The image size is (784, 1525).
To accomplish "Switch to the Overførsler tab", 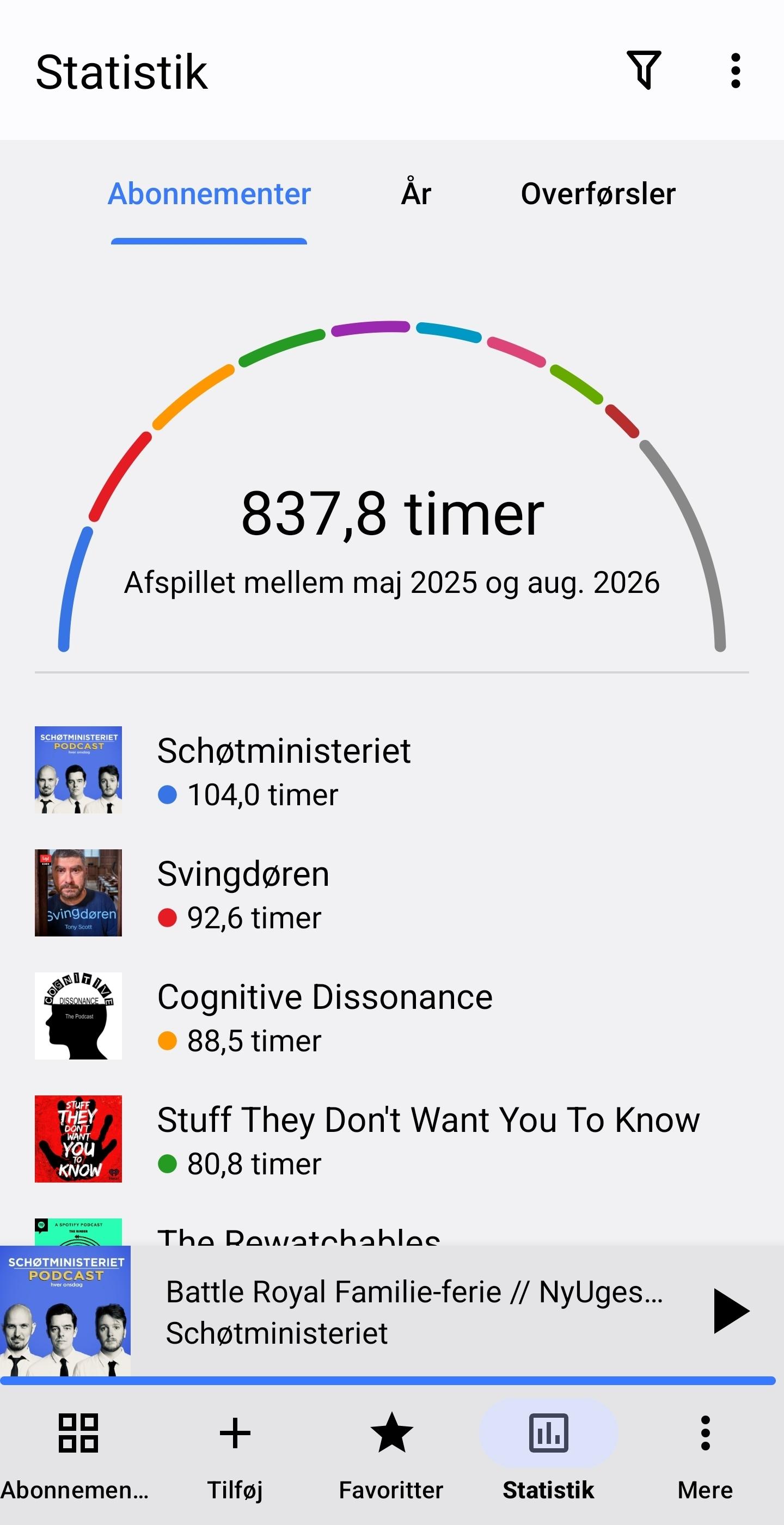I will [x=598, y=194].
